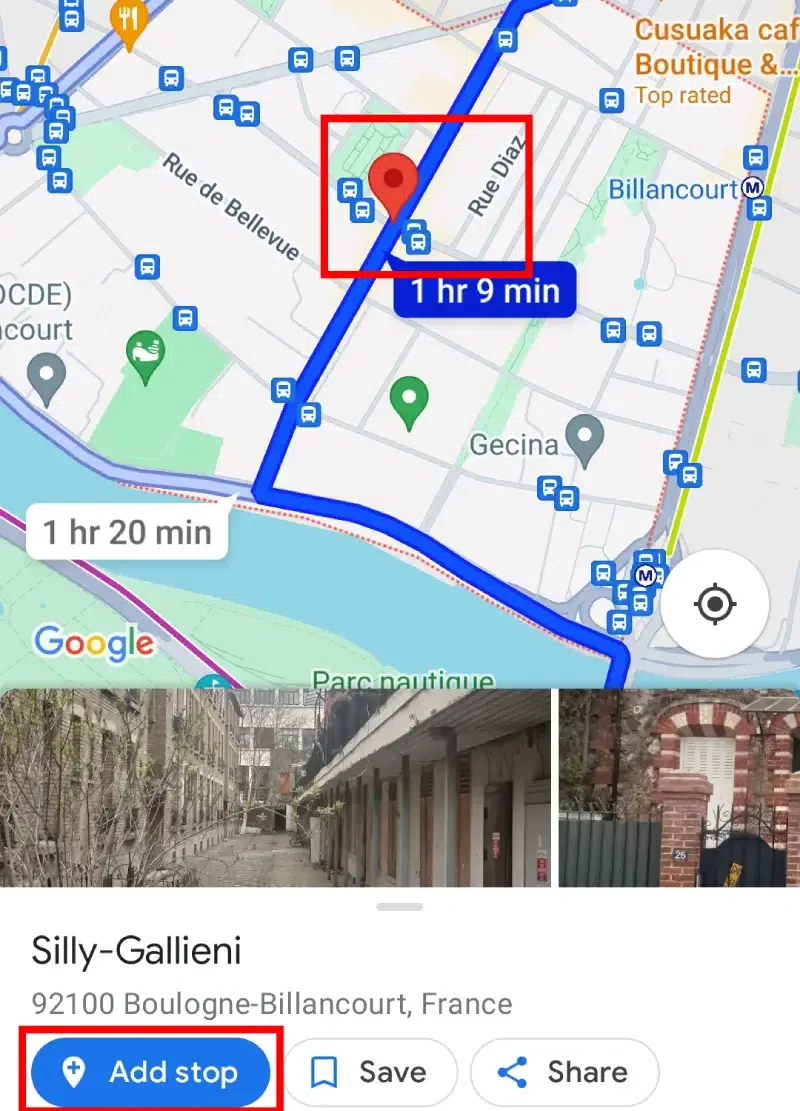Select the 1 hr 9 min route label
The height and width of the screenshot is (1111, 800).
484,291
